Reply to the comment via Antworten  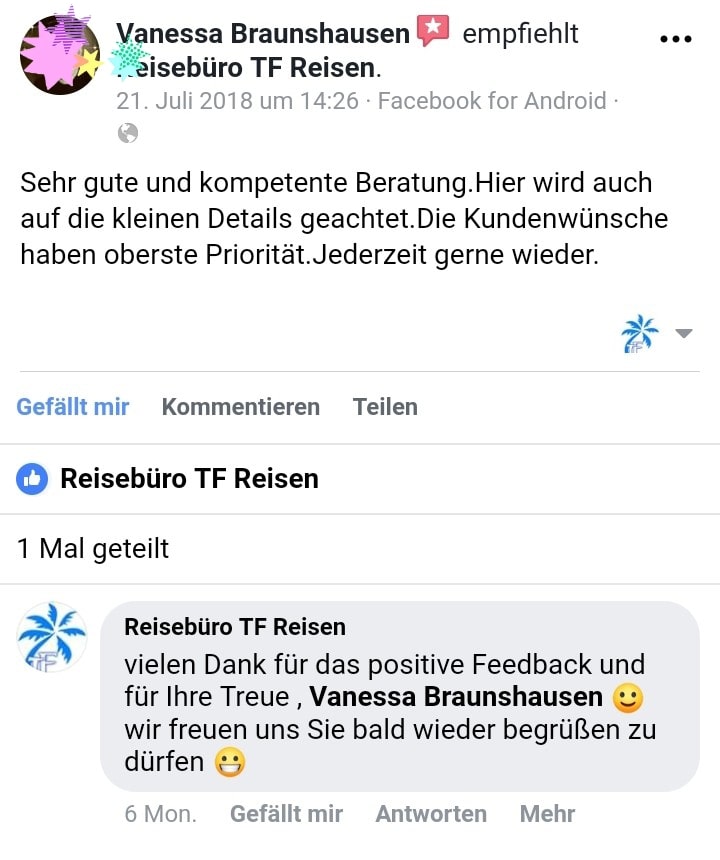[431, 814]
